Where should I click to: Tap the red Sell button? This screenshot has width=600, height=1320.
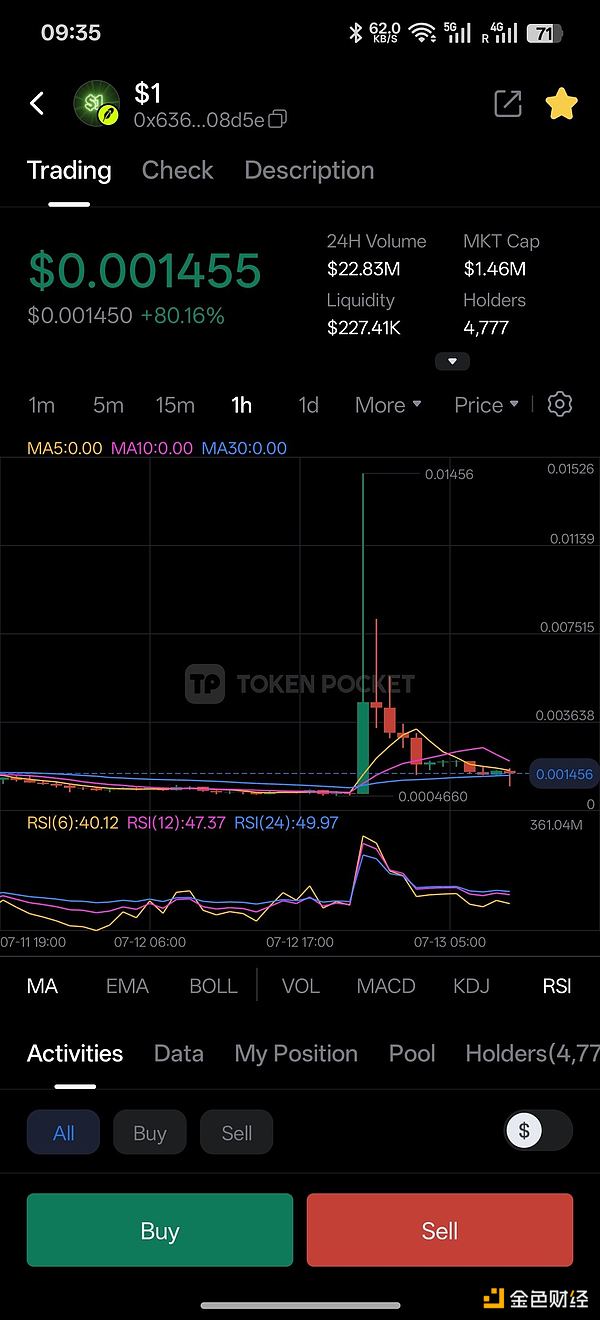440,1230
